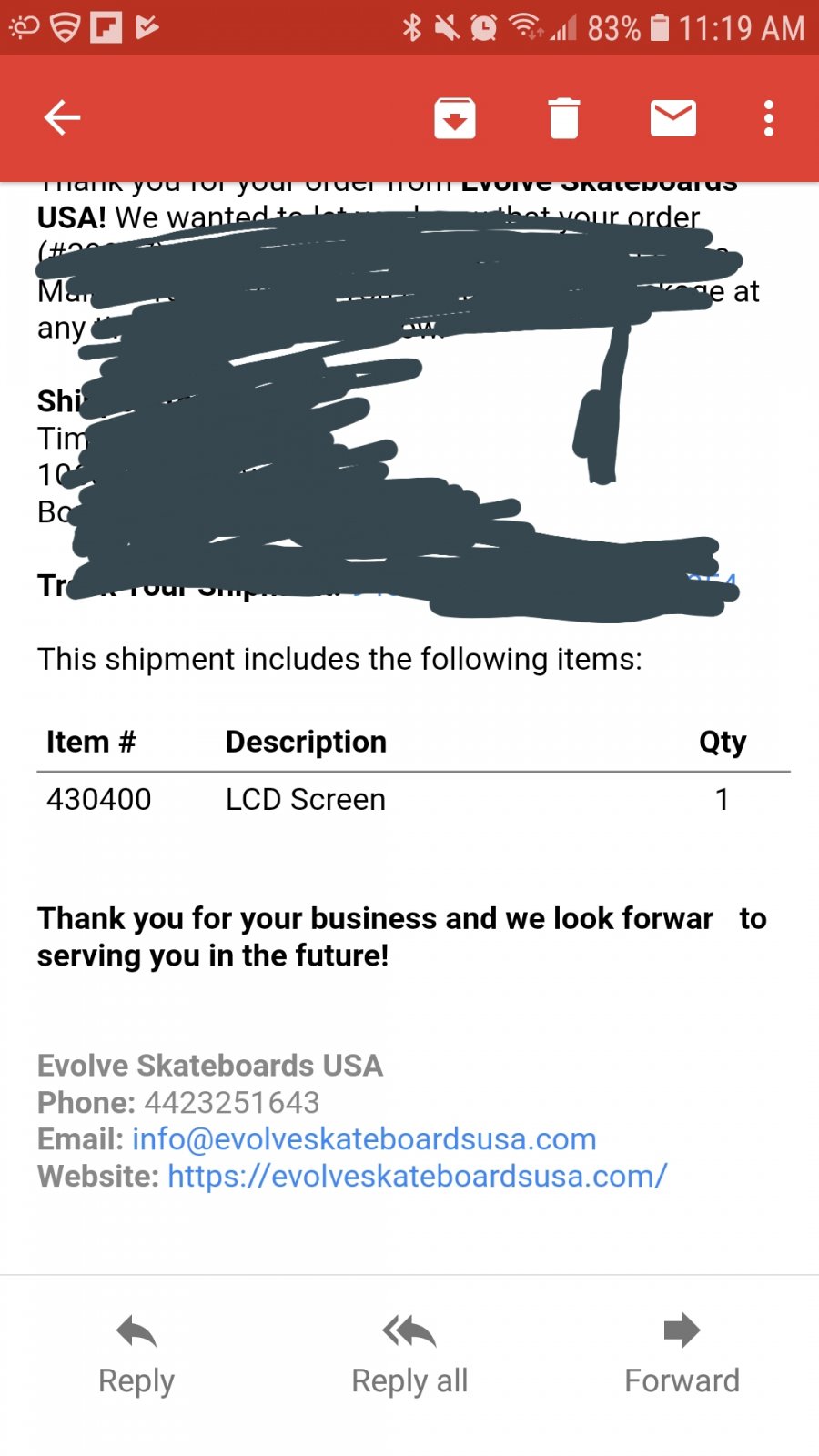Screen dimensions: 819x1456
Task: Reply to this email
Action: [x=136, y=1354]
